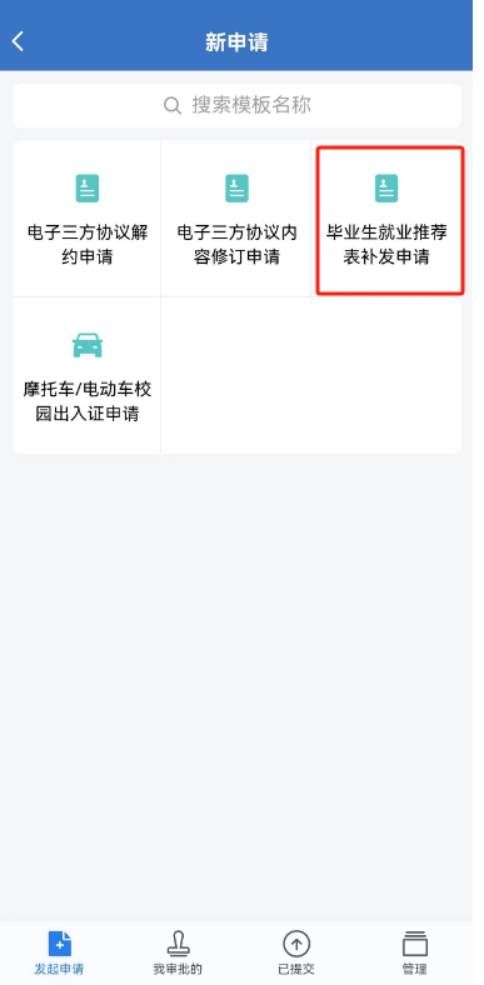Switch to the 发起申请 tab
Viewport: 484px width, 985px height.
coord(59,952)
